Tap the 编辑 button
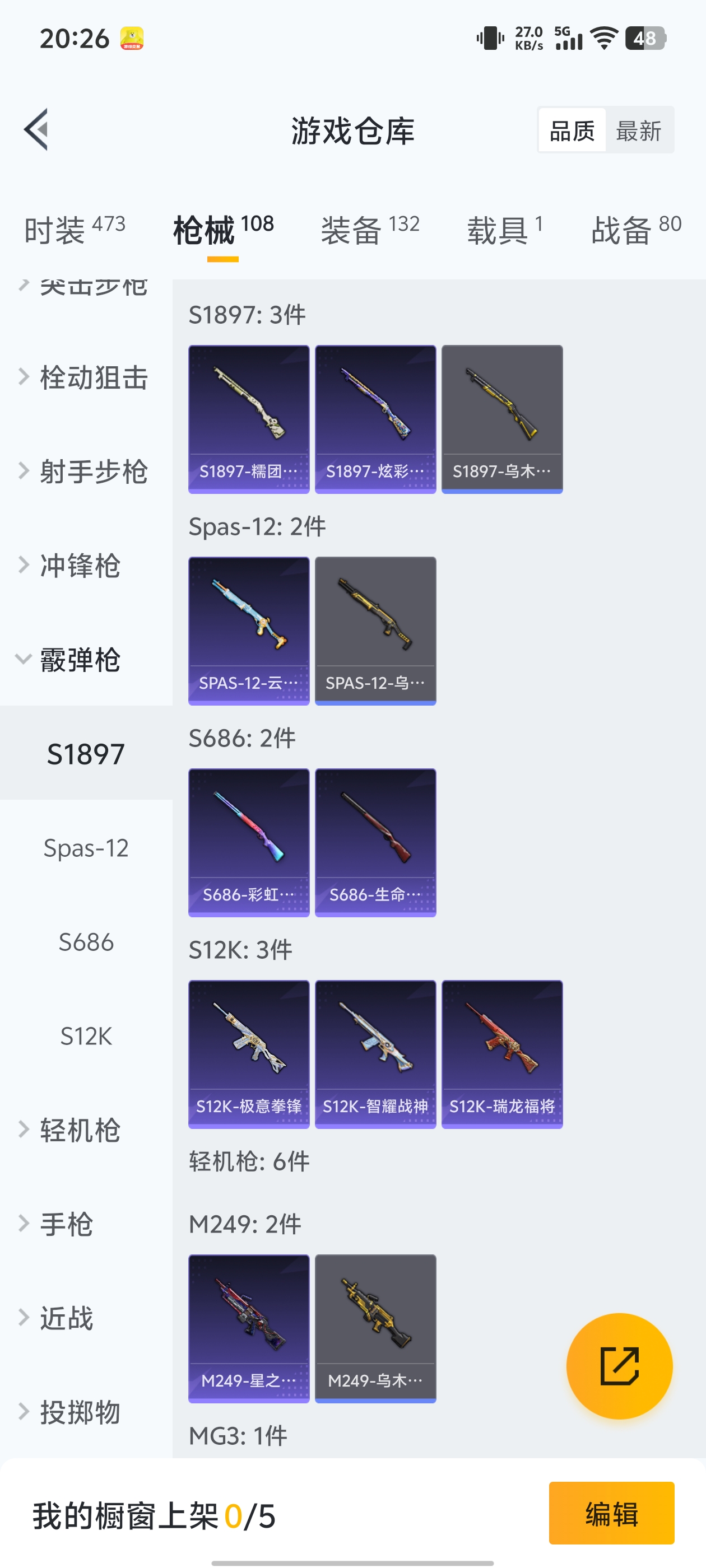The image size is (706, 1568). pos(611,1513)
